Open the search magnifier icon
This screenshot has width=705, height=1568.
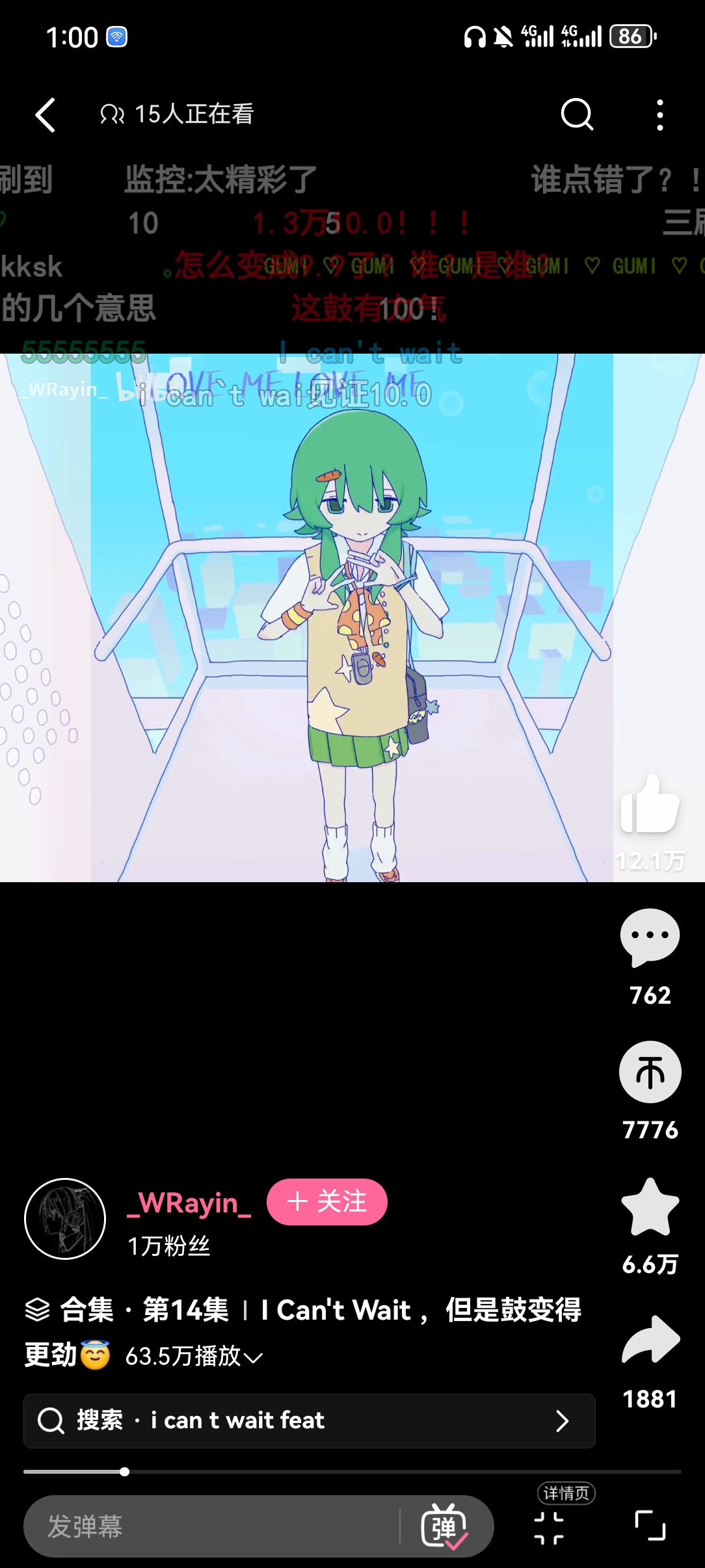point(577,115)
